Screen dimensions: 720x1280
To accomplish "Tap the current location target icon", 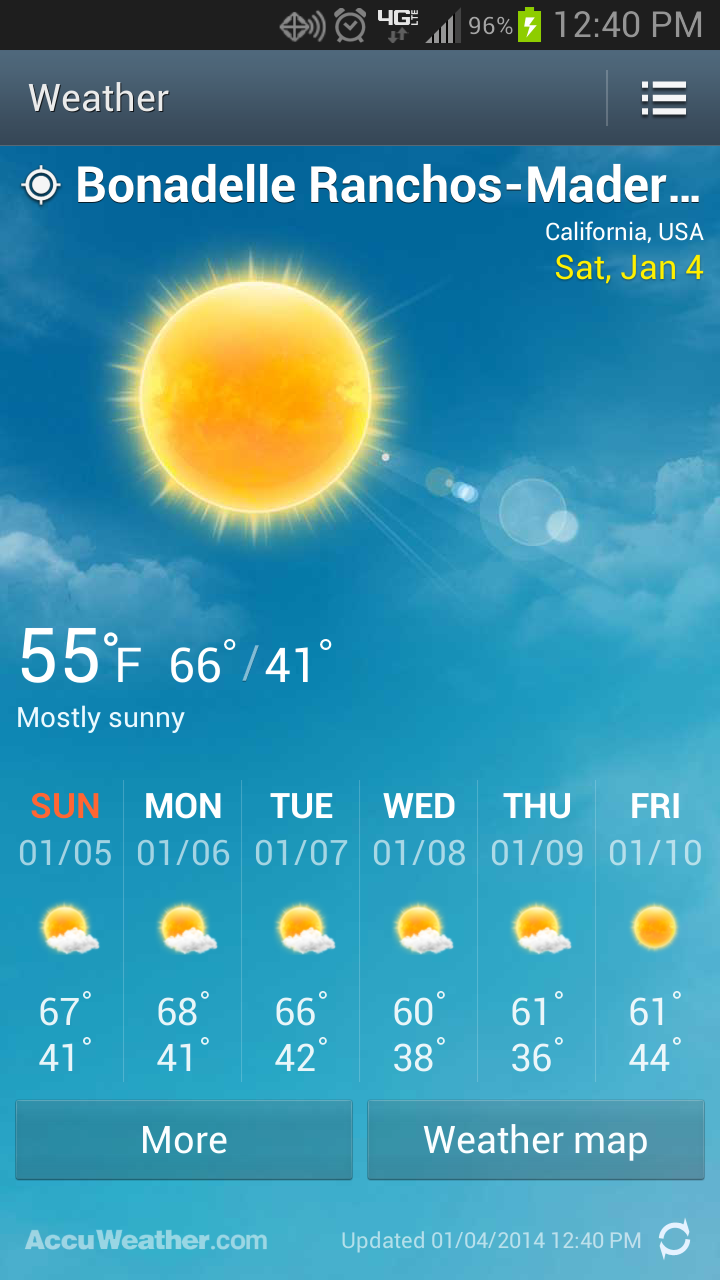I will point(41,186).
